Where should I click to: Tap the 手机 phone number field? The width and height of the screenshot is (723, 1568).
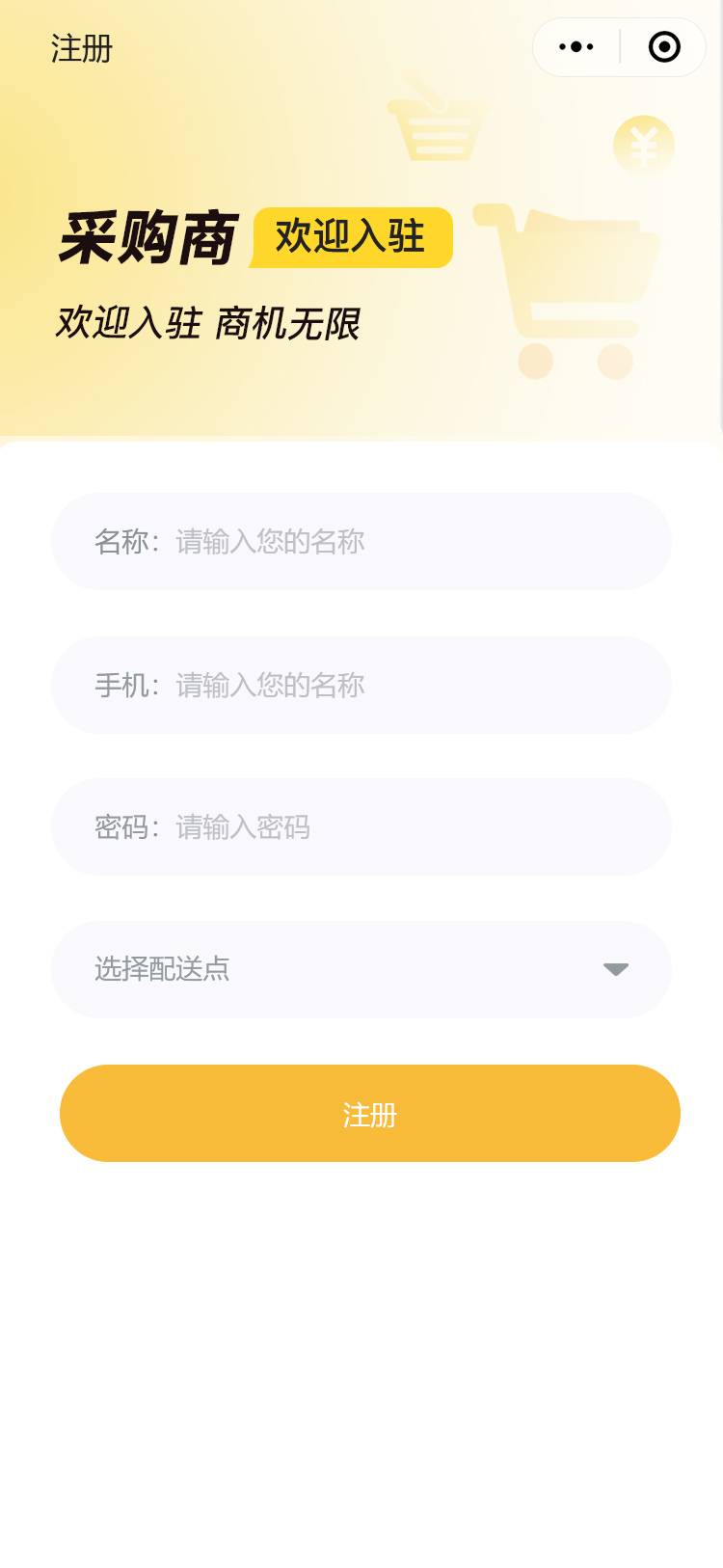386,686
